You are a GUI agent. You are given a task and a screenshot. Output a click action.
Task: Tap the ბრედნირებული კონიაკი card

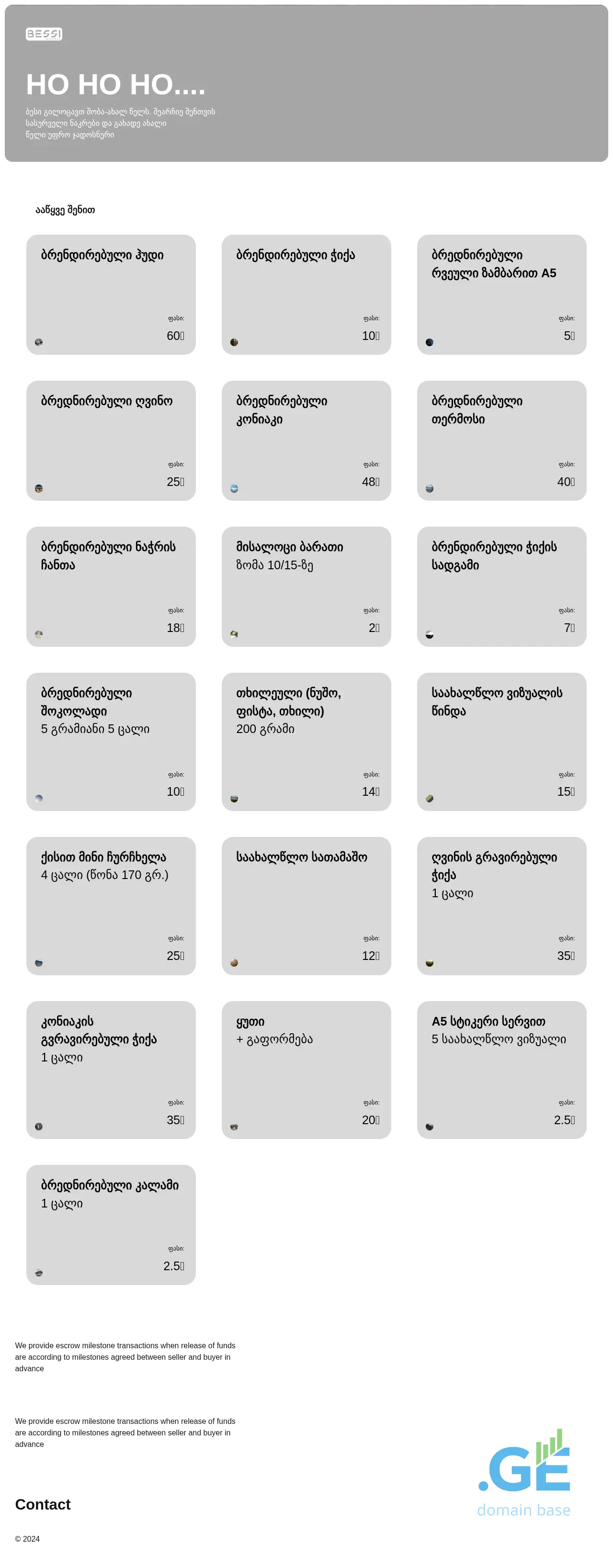[x=306, y=440]
